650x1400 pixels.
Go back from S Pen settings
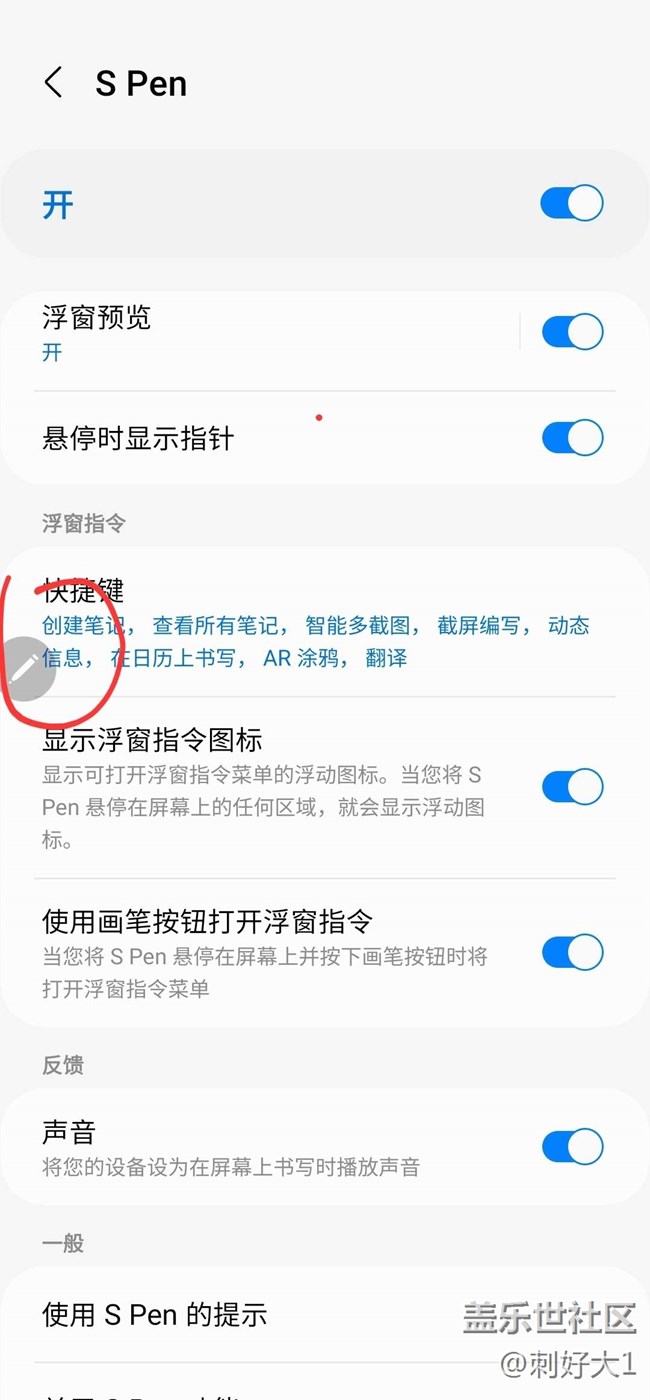click(54, 83)
